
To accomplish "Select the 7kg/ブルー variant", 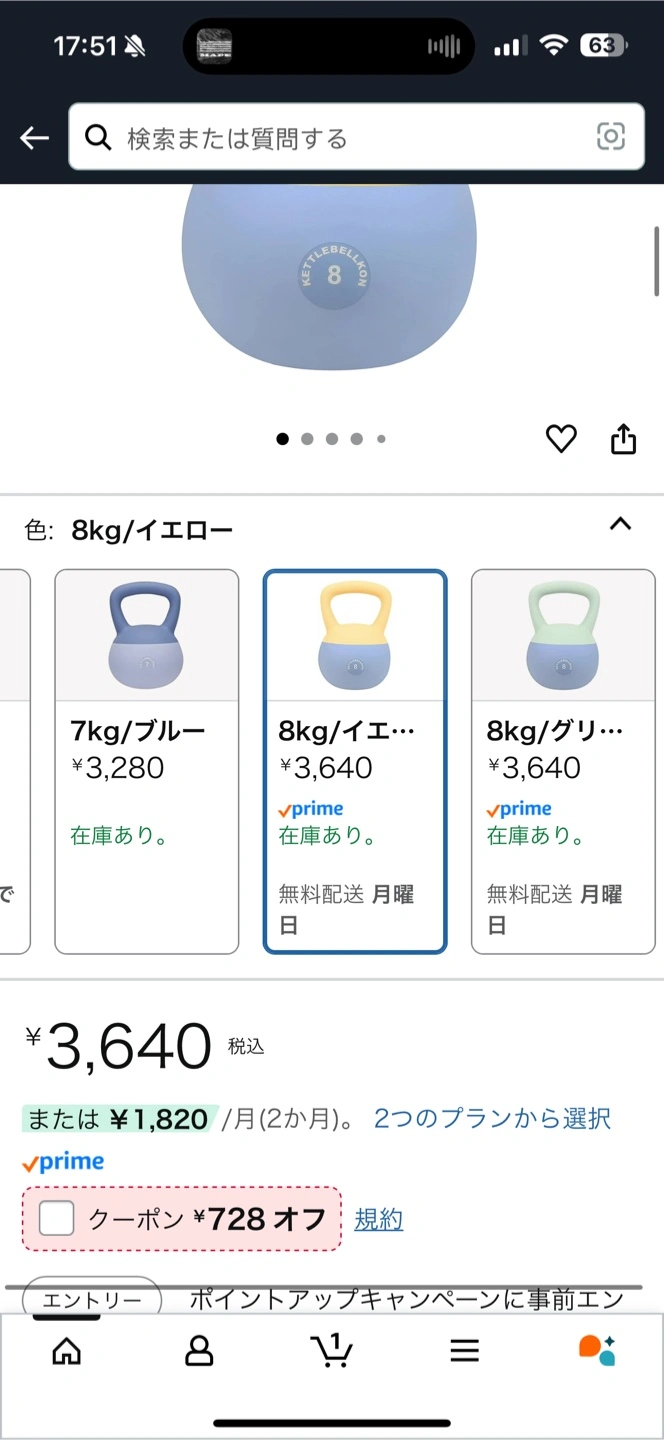I will tap(147, 761).
